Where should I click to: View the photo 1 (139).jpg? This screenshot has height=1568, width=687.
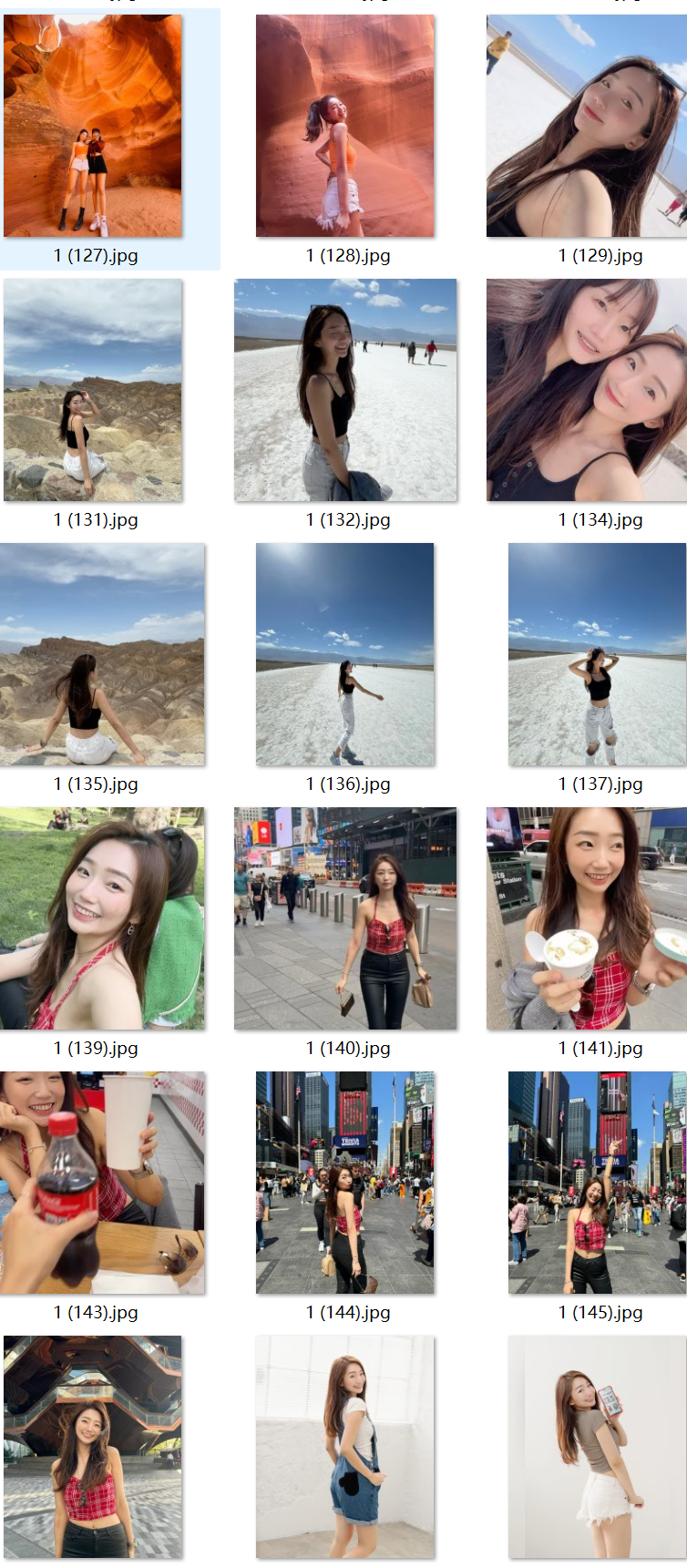click(x=102, y=918)
